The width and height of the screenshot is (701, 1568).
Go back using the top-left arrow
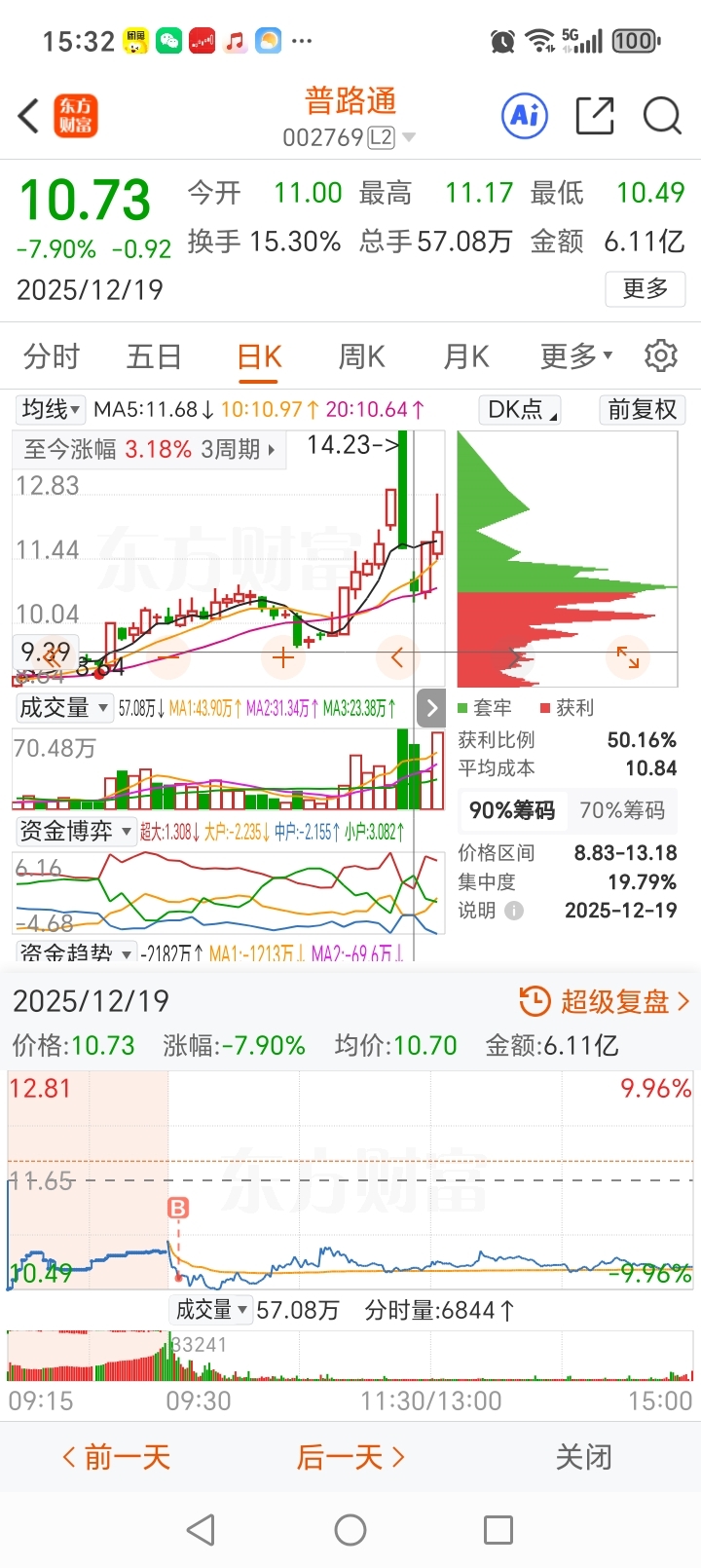click(29, 117)
